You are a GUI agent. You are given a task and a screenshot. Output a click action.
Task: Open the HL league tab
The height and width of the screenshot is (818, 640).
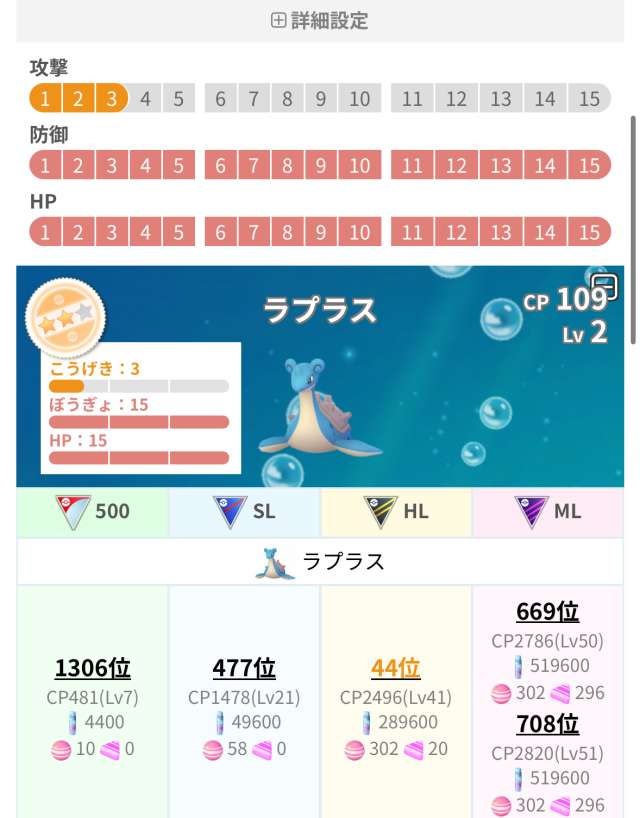coord(396,511)
